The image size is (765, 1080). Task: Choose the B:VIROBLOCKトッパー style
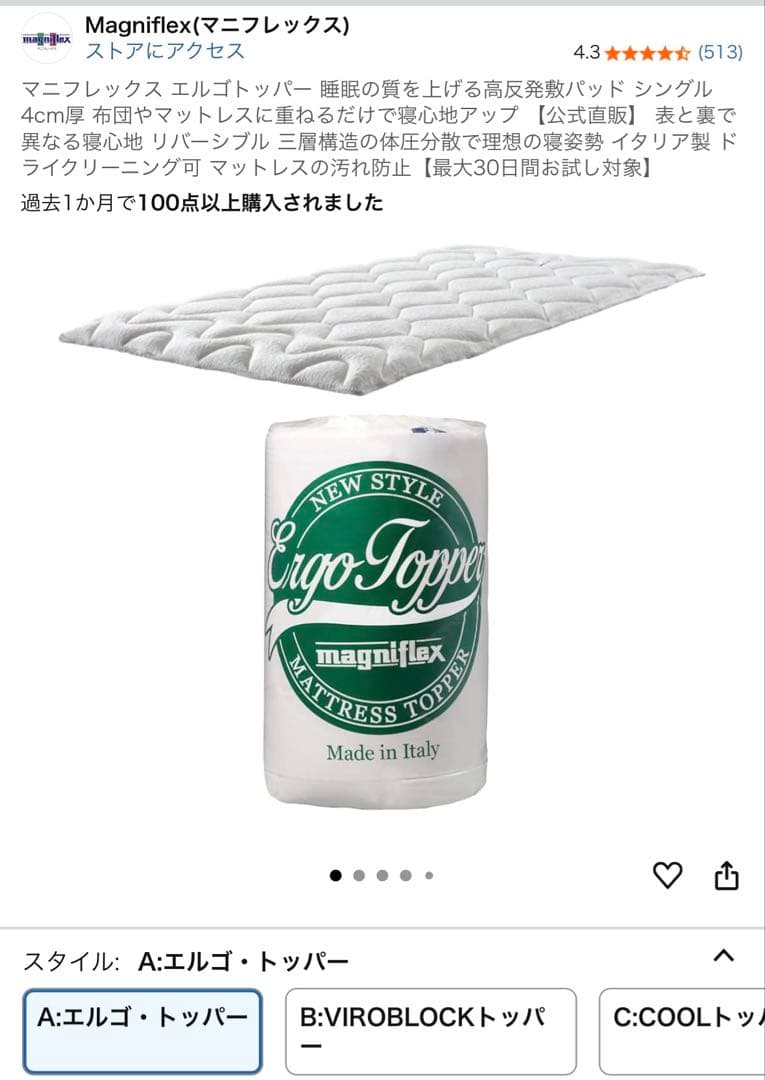[x=431, y=1031]
